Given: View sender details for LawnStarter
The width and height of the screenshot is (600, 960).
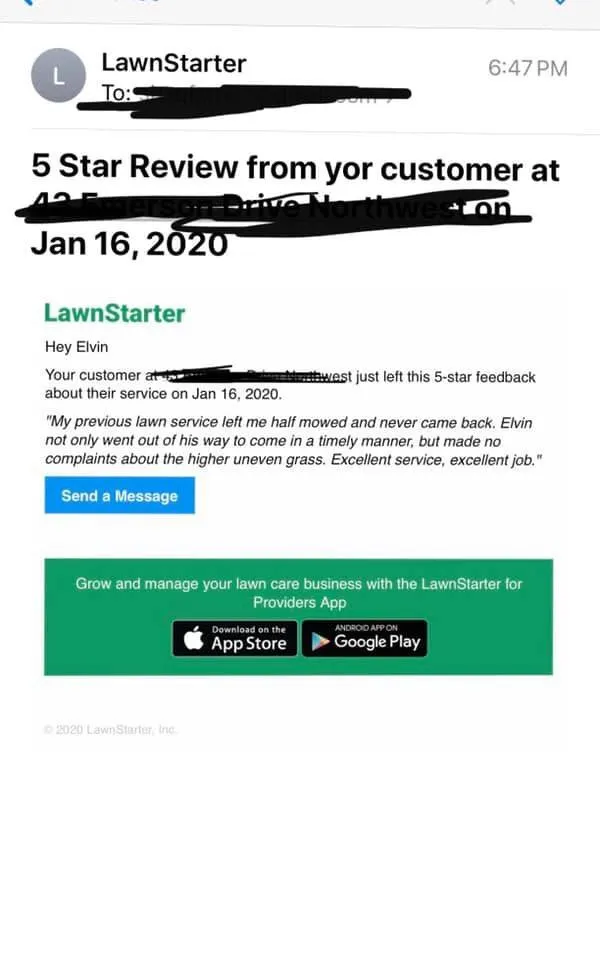Looking at the screenshot, I should point(174,64).
